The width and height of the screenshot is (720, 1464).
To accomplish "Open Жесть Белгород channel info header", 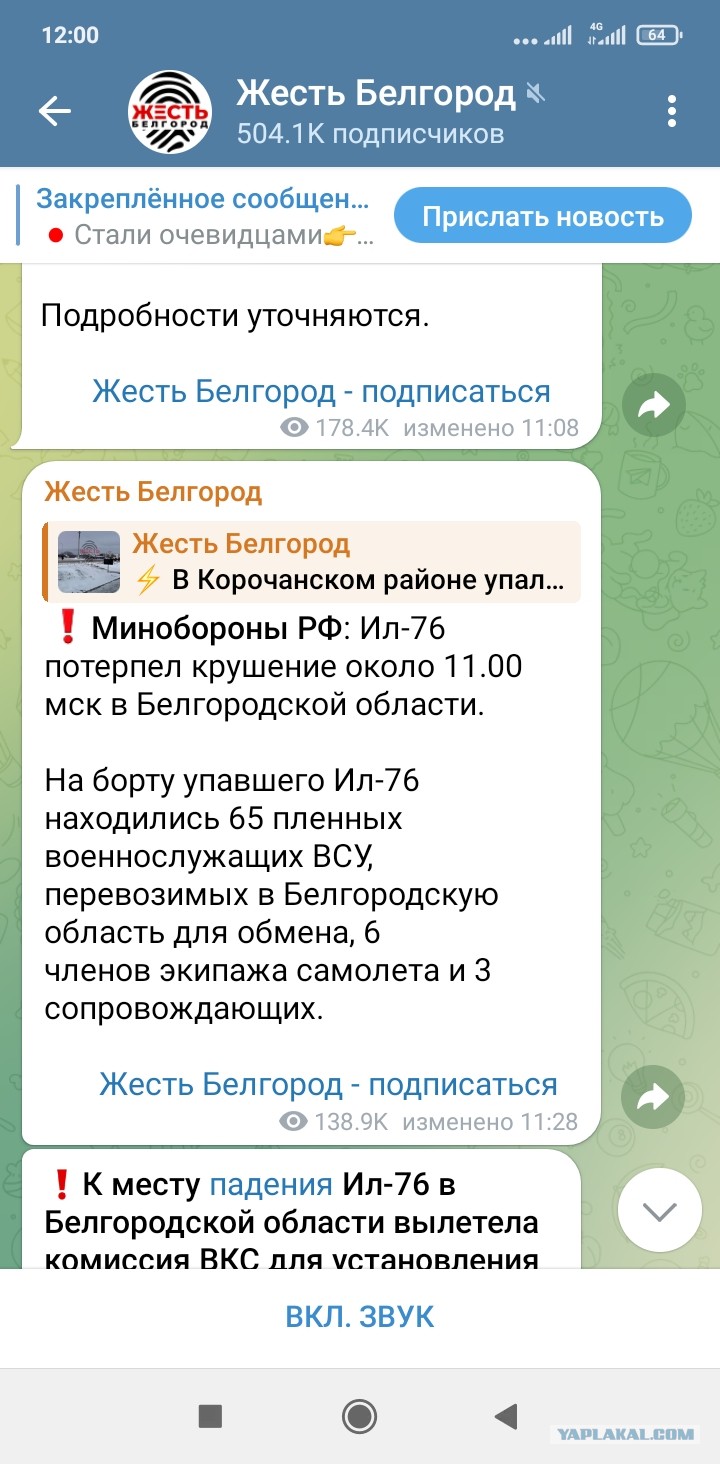I will tap(376, 112).
